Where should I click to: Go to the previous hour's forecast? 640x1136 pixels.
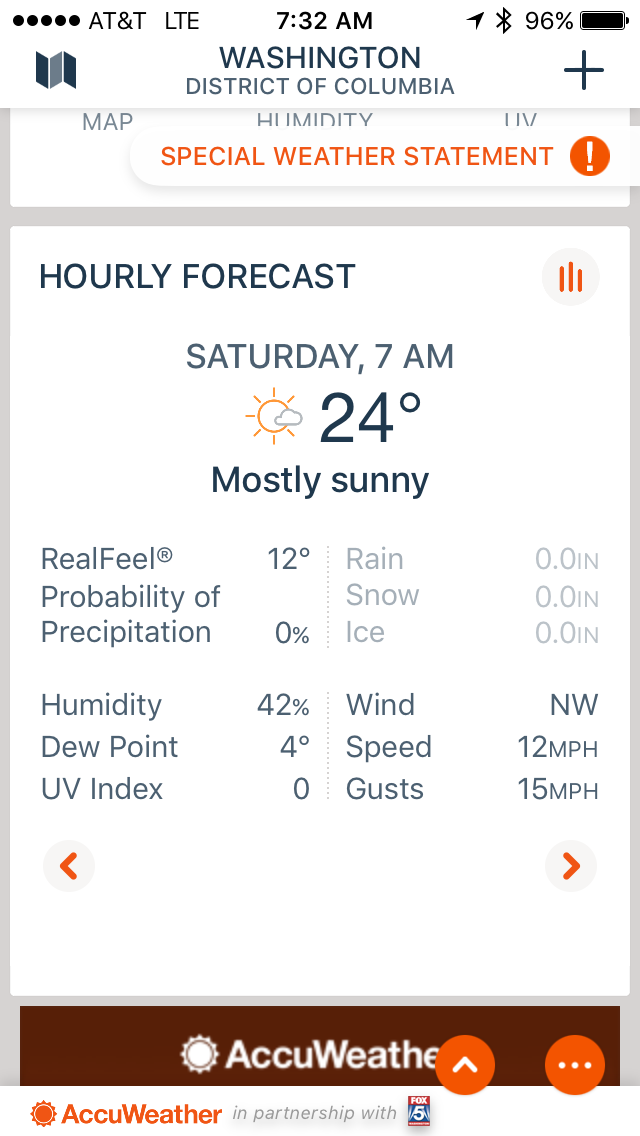[x=69, y=865]
